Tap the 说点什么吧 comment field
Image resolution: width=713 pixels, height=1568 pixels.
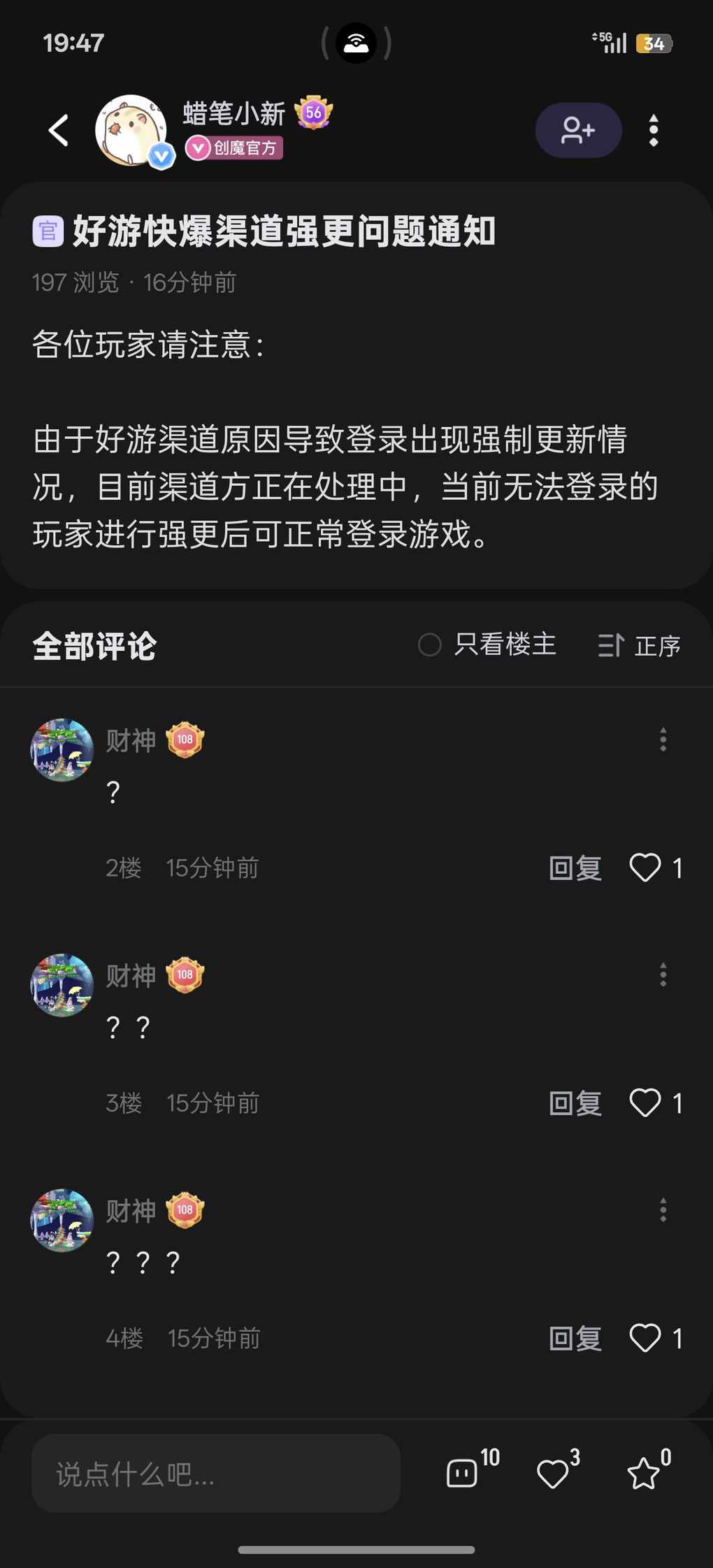coord(216,1473)
